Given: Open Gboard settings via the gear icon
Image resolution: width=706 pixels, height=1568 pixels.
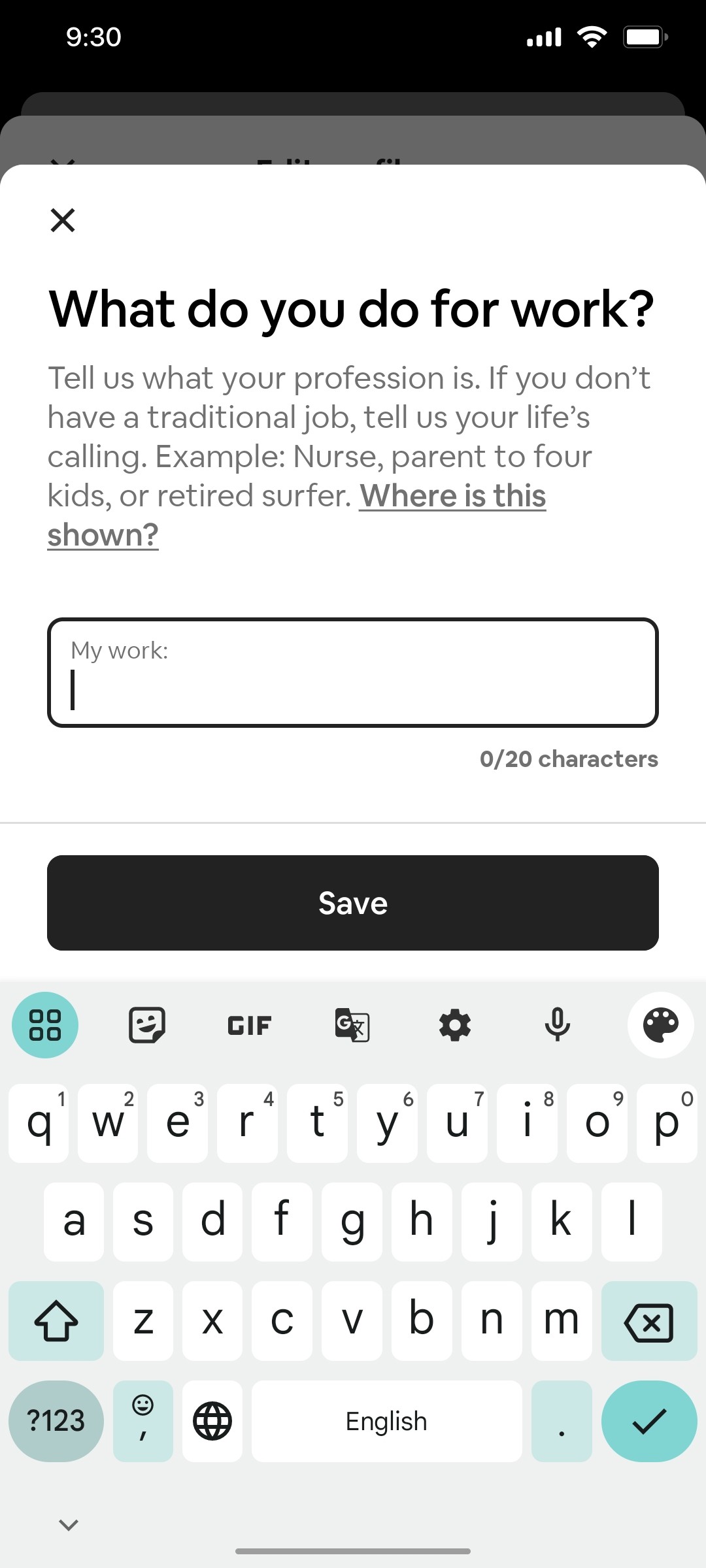Looking at the screenshot, I should (x=456, y=1024).
